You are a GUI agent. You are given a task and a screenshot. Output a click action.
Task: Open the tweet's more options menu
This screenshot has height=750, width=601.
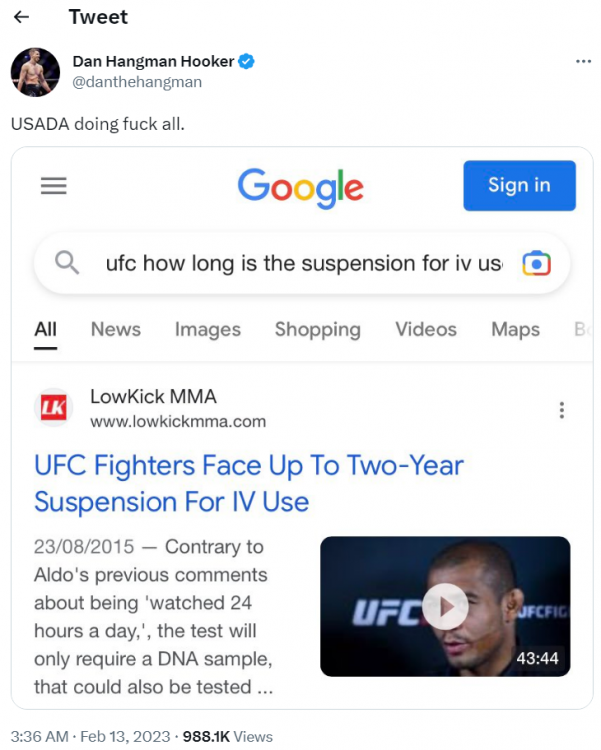pyautogui.click(x=583, y=61)
